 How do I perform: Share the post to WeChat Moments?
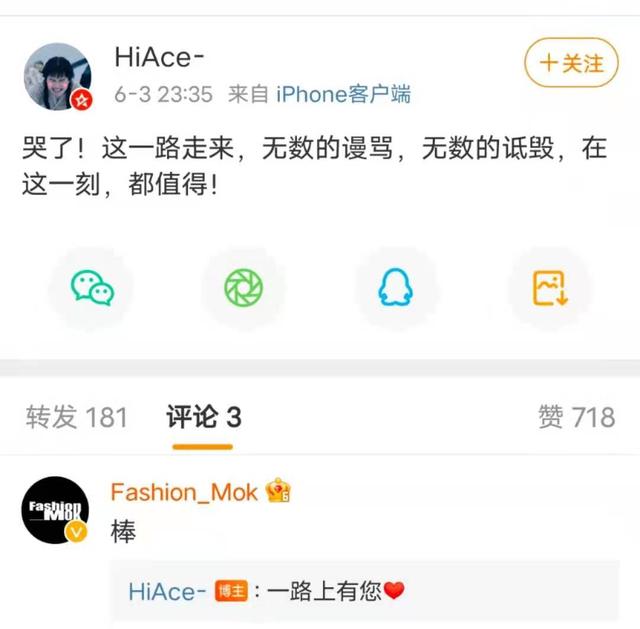(x=243, y=288)
